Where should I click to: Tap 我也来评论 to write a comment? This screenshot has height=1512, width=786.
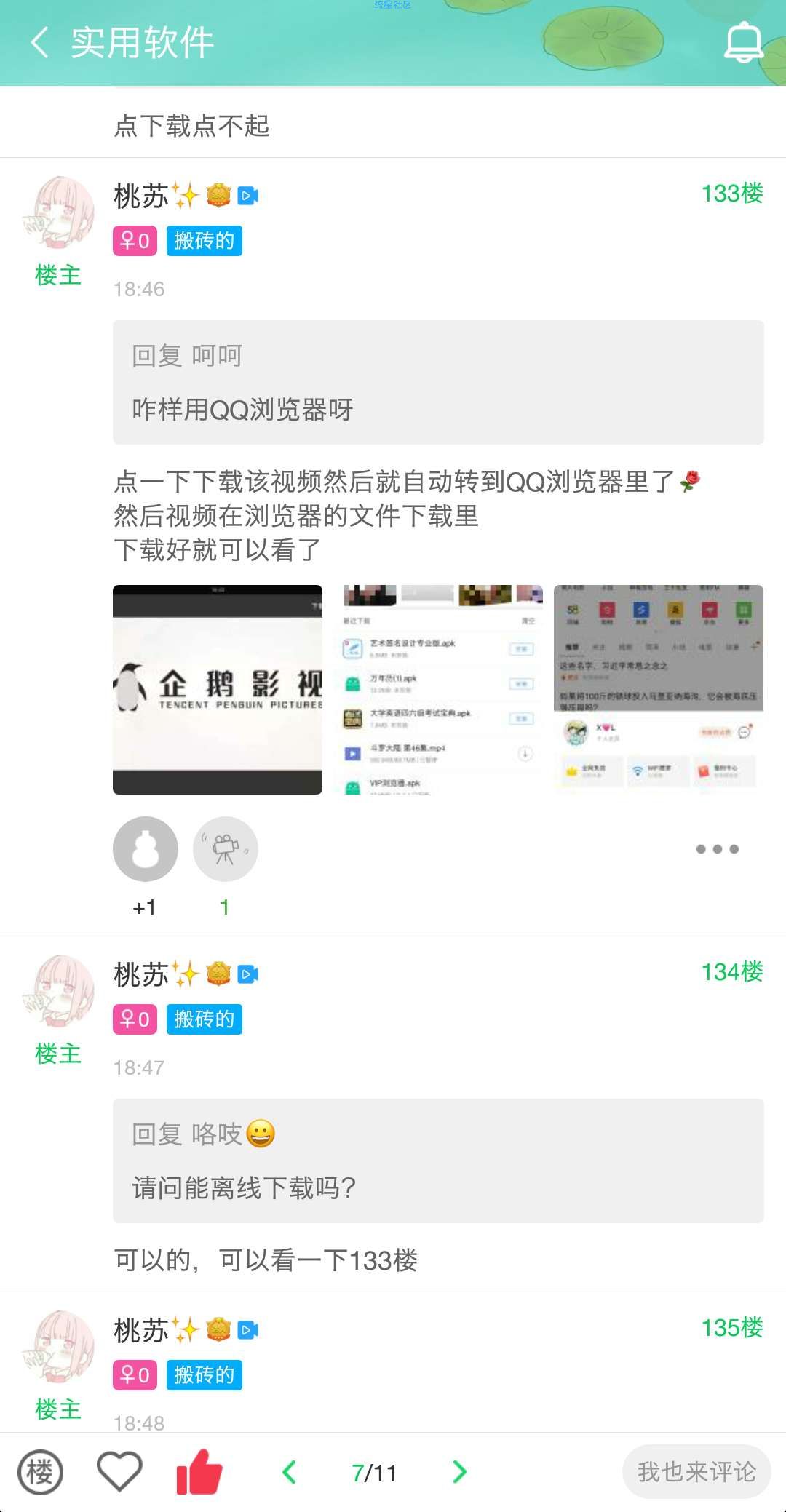pos(696,1472)
